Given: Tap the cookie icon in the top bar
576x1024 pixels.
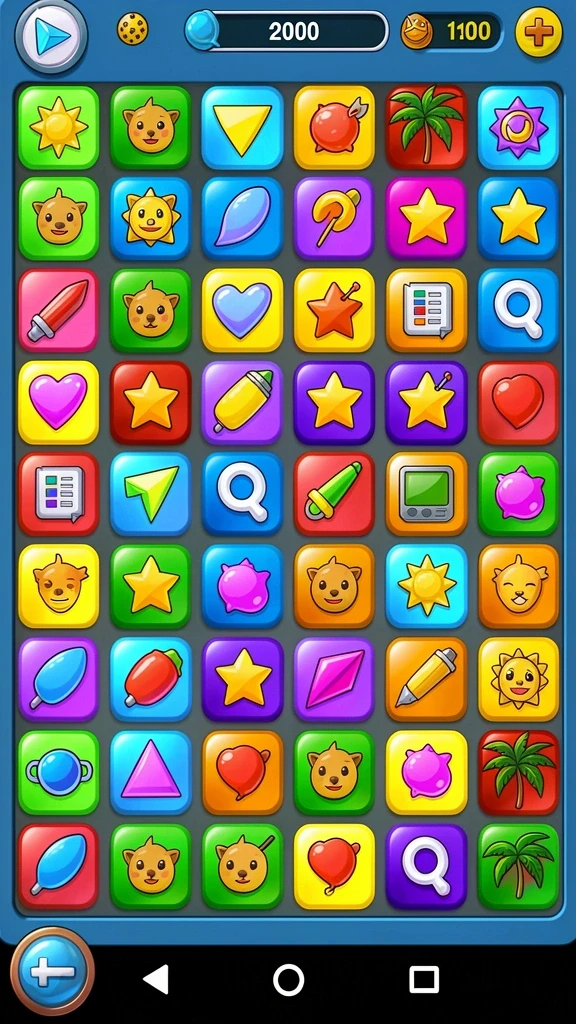Looking at the screenshot, I should [133, 29].
